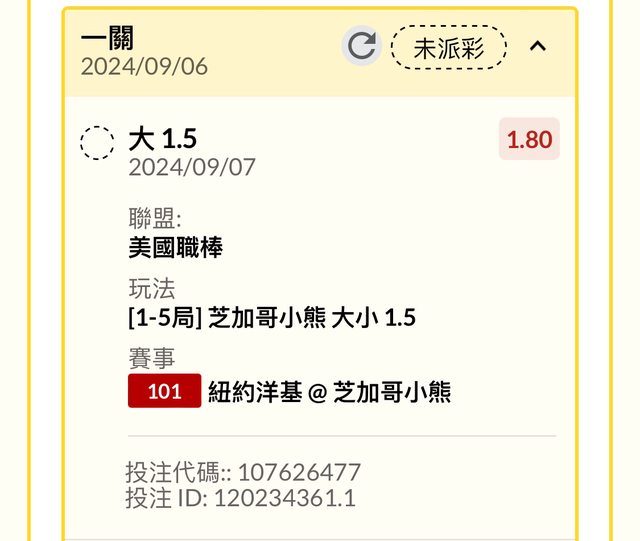Collapse the 一關 bet details
Viewport: 640px width, 541px height.
pyautogui.click(x=538, y=46)
